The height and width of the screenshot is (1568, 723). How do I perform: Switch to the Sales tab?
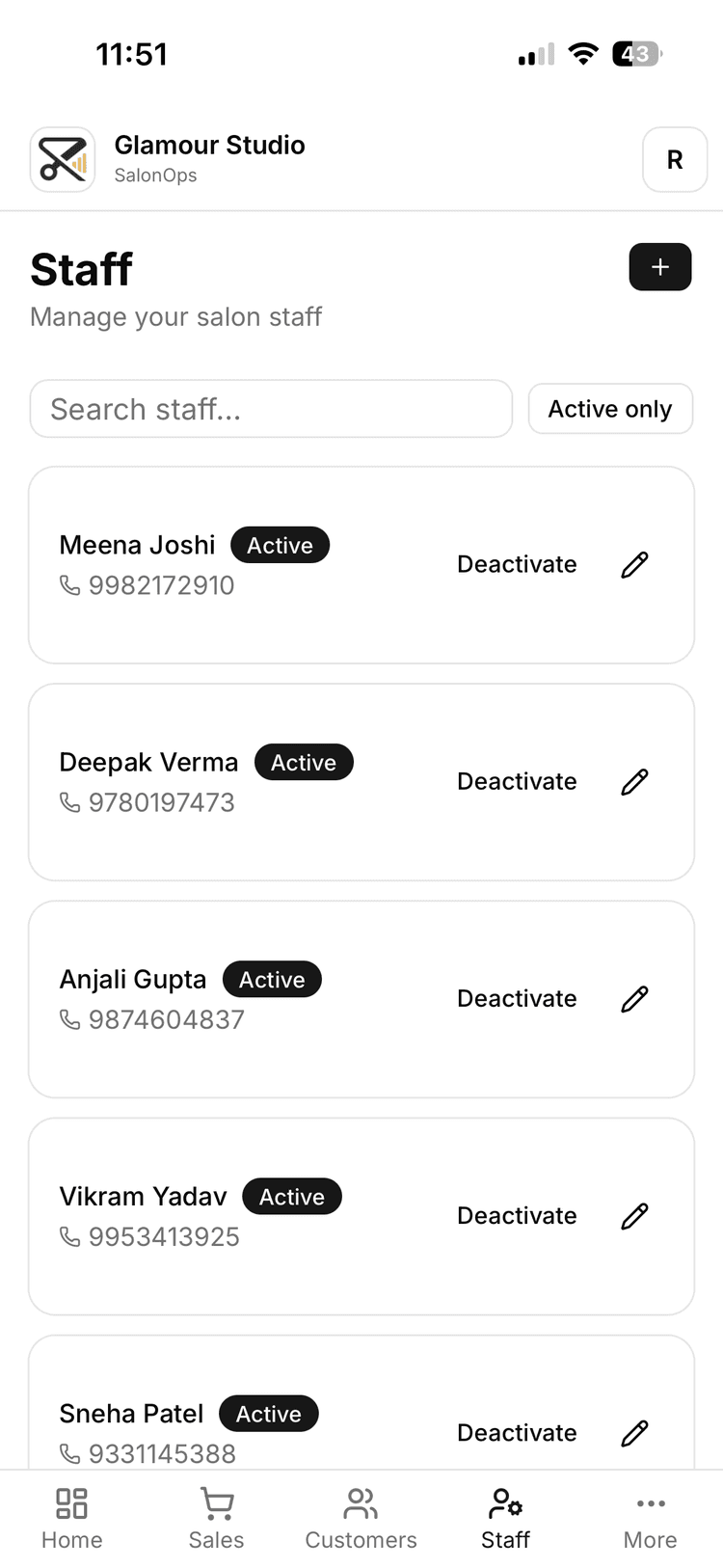[x=217, y=1519]
